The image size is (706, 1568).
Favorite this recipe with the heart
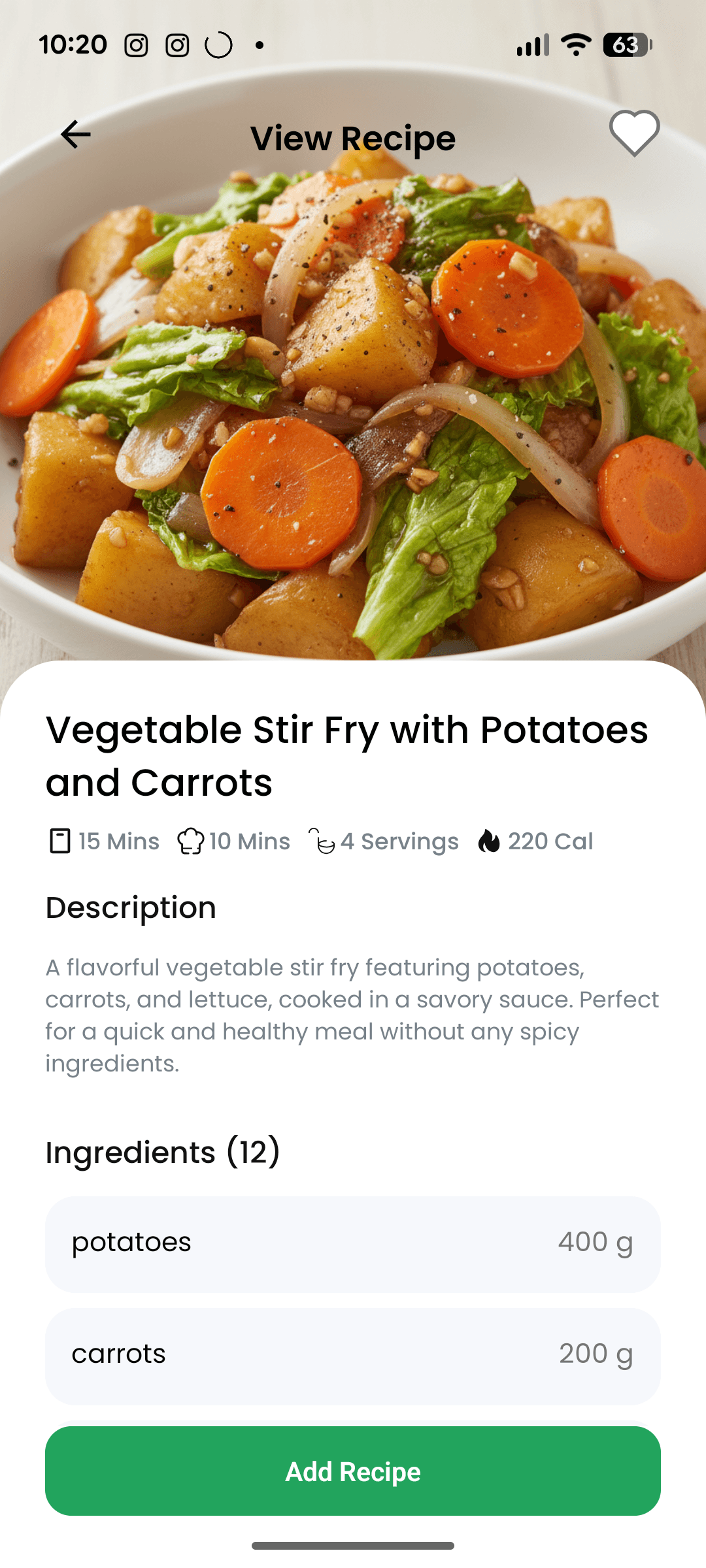[x=633, y=133]
